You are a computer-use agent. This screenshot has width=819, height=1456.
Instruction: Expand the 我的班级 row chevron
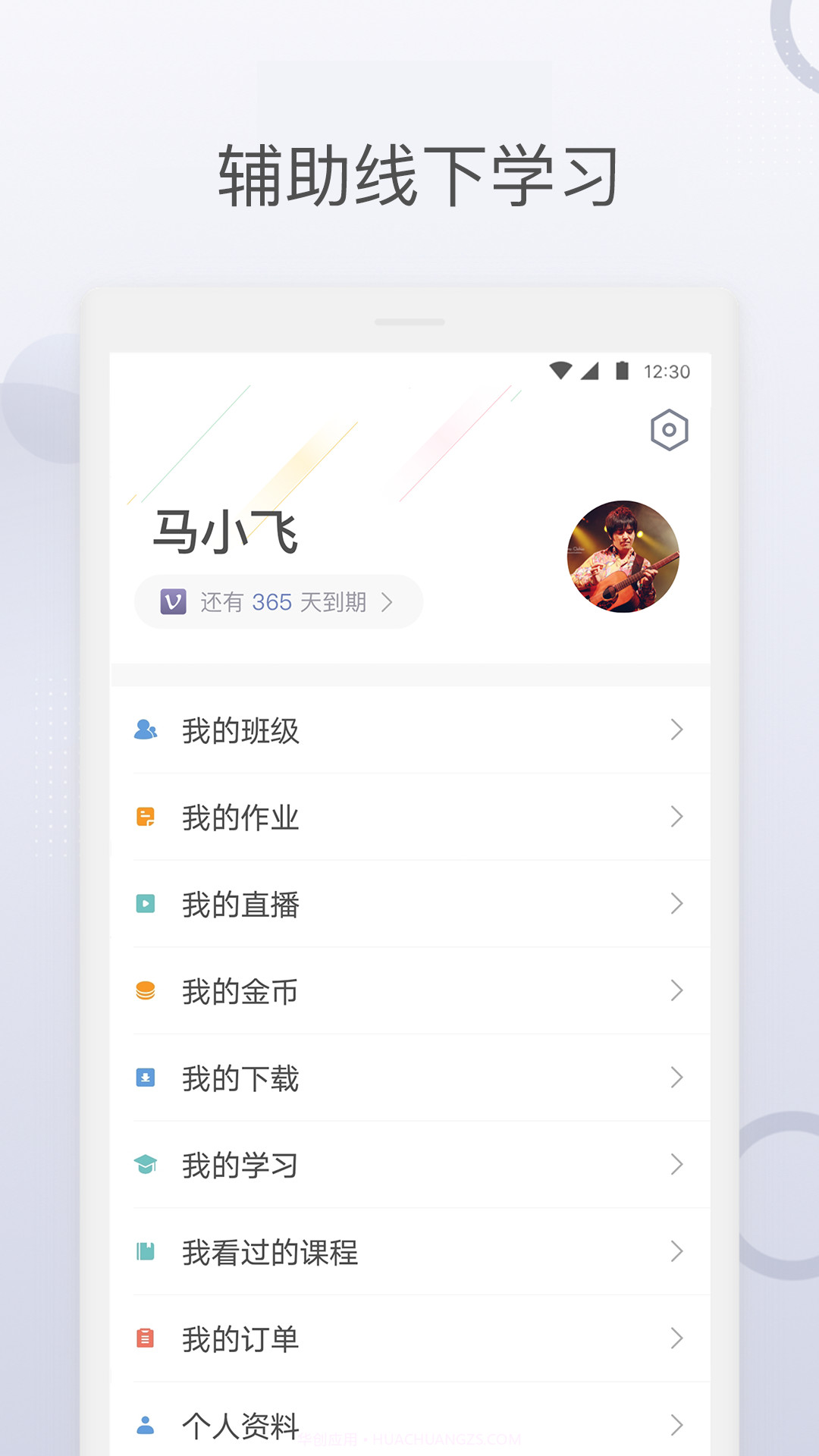pyautogui.click(x=677, y=730)
